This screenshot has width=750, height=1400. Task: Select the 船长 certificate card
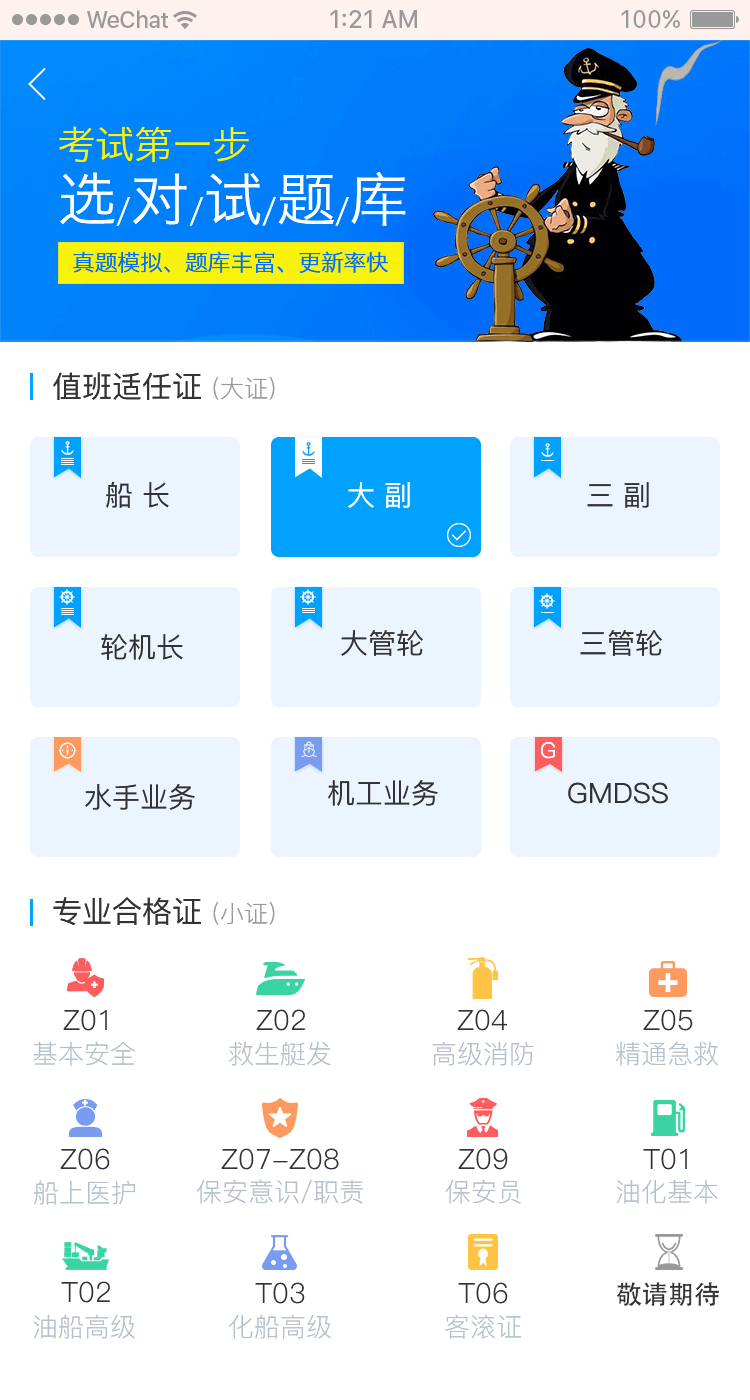[x=135, y=497]
